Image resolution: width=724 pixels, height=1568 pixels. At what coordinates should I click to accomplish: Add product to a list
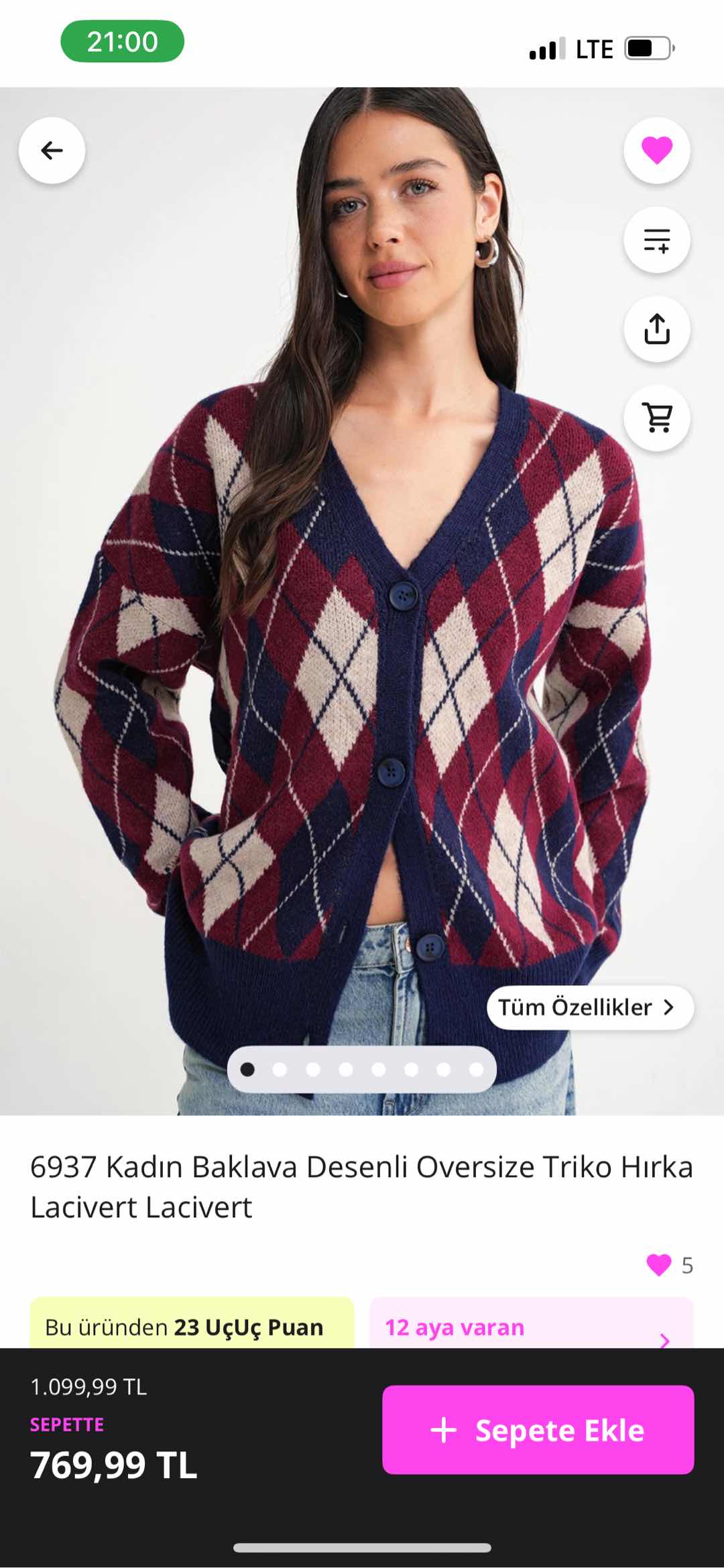[656, 239]
